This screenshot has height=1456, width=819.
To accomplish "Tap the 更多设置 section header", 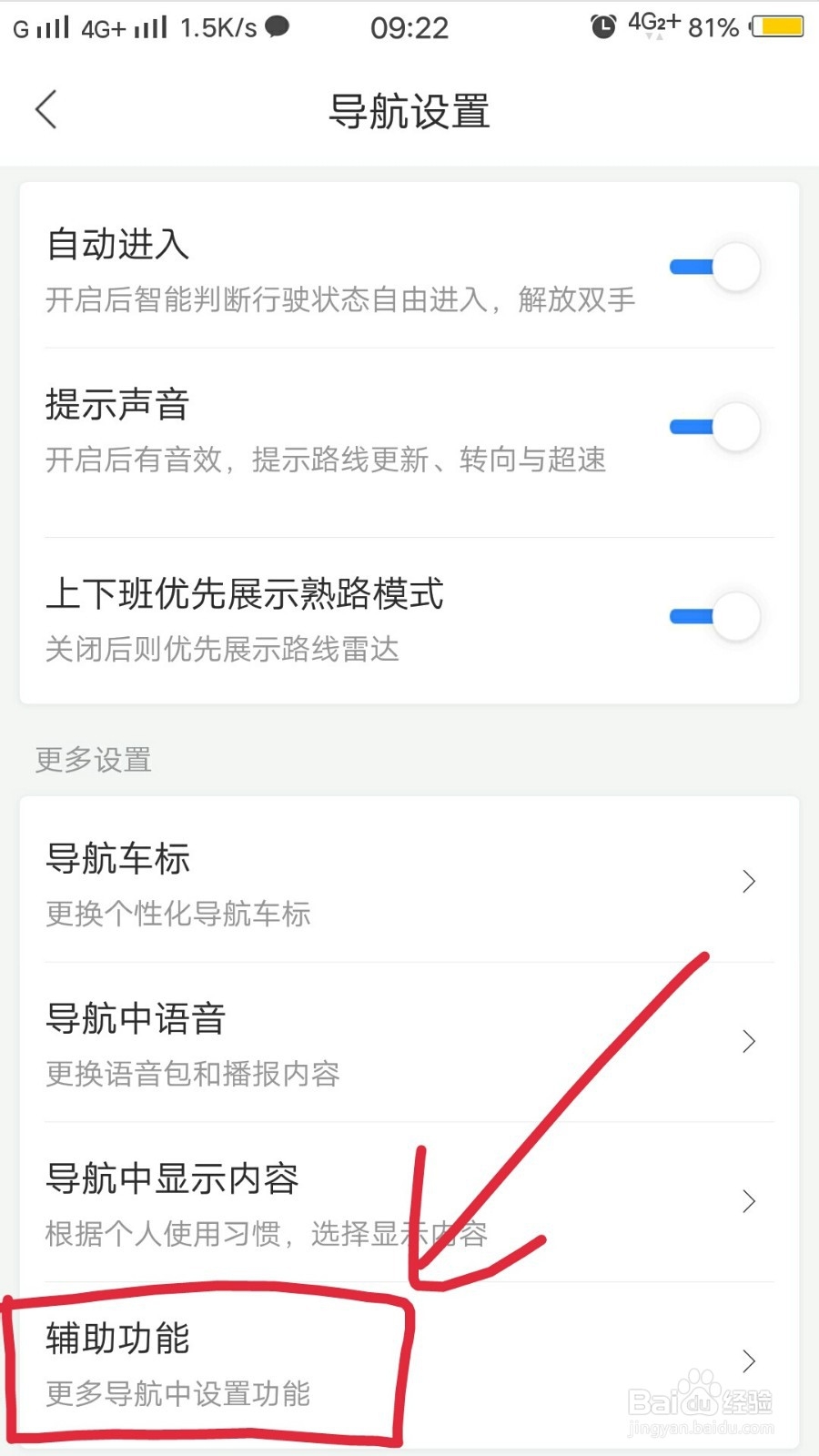I will [x=91, y=760].
